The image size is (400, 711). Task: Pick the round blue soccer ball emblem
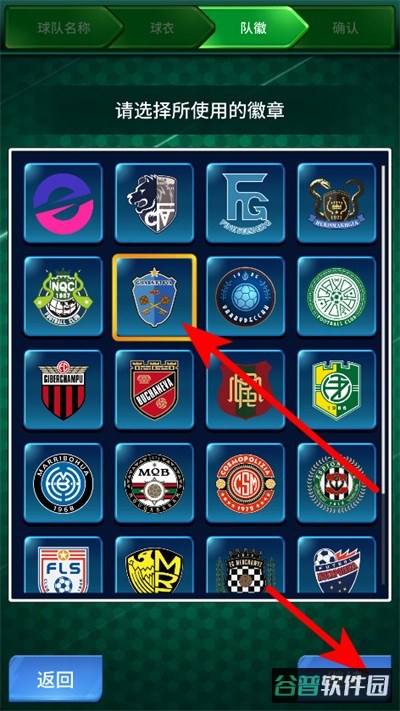tap(245, 297)
